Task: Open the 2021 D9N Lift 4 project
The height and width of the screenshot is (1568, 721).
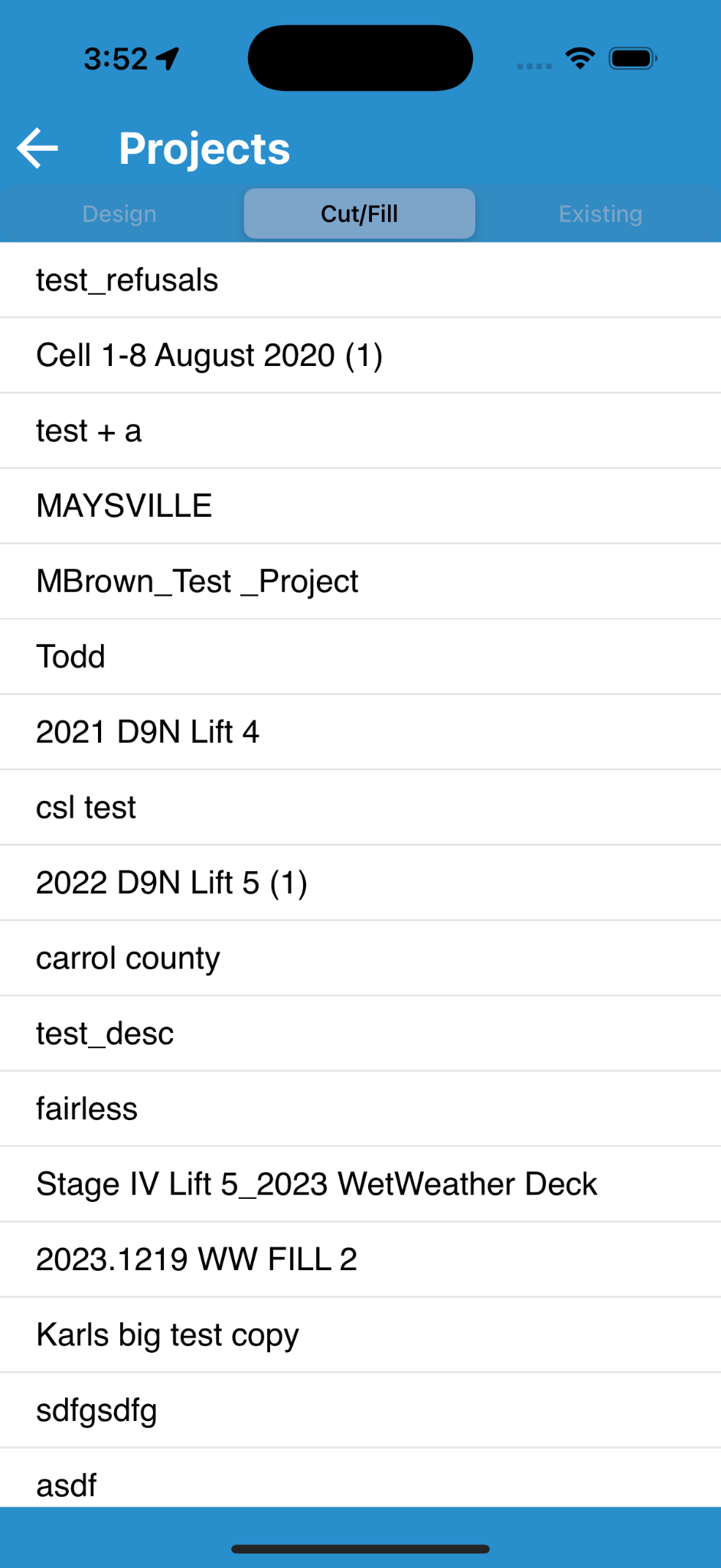Action: point(148,731)
